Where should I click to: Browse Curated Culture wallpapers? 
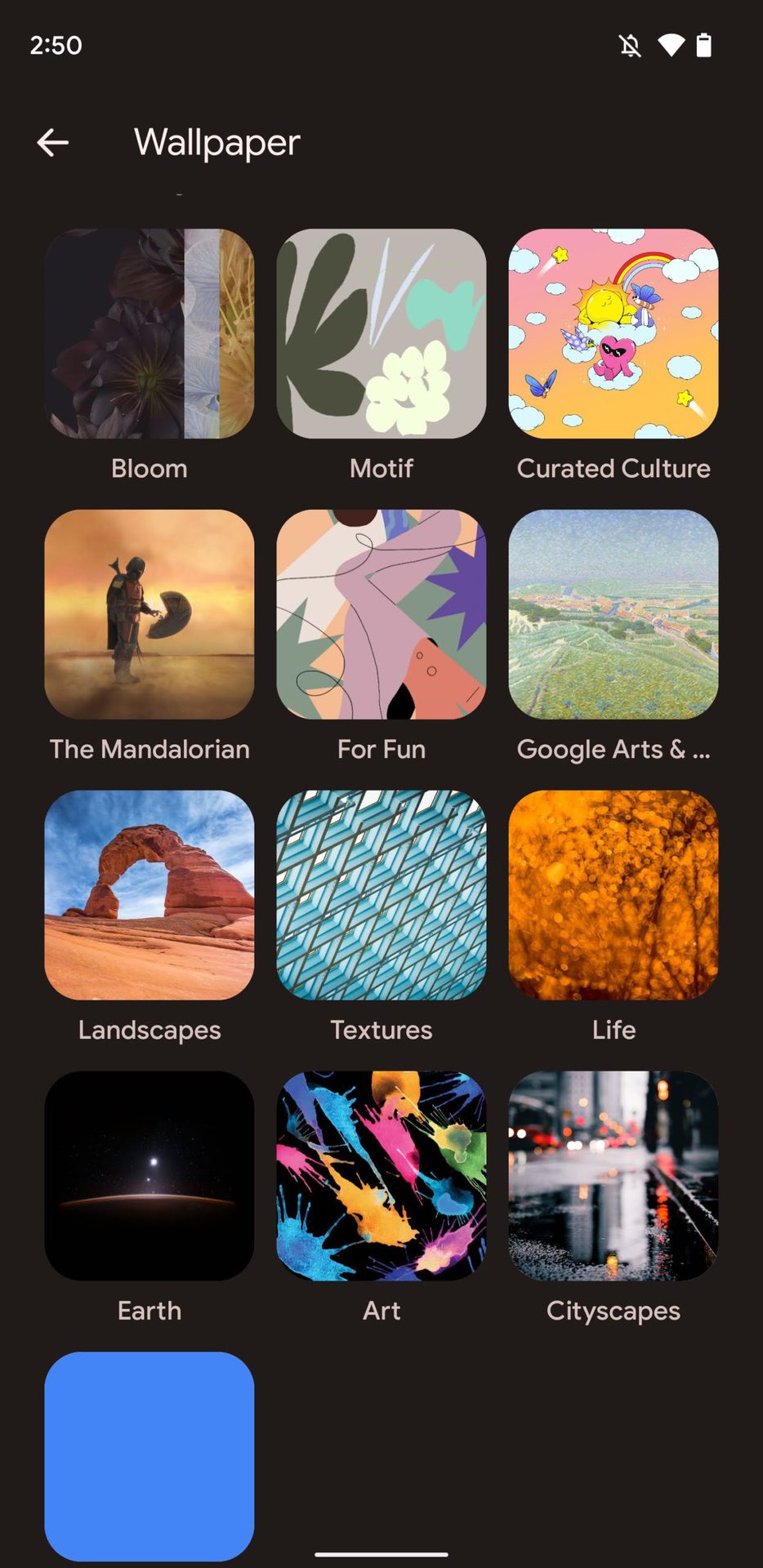(x=614, y=333)
